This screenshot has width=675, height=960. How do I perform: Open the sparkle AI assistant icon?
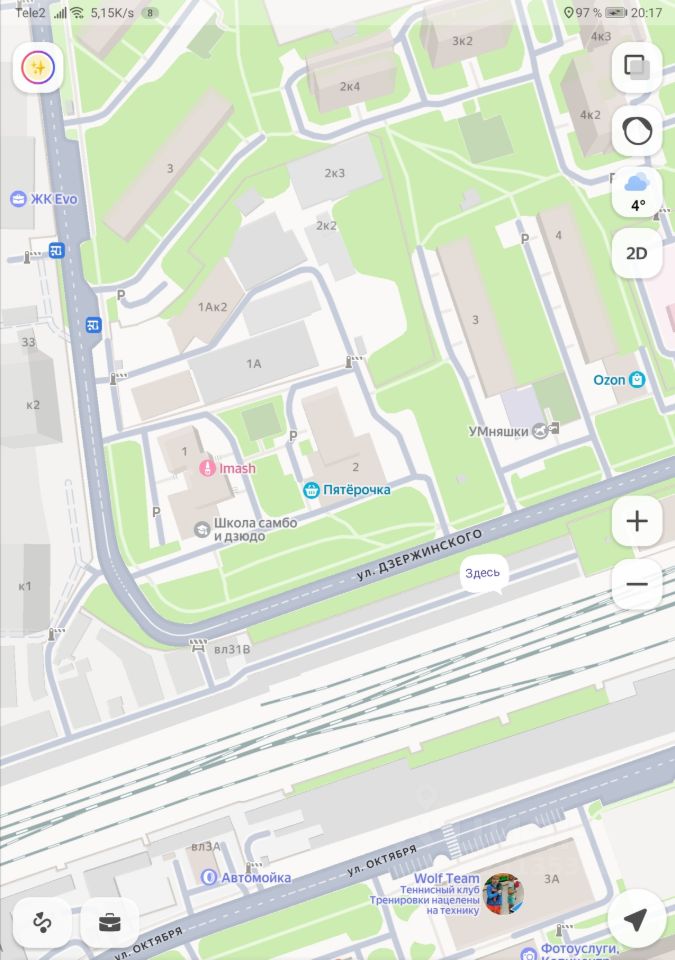click(39, 68)
